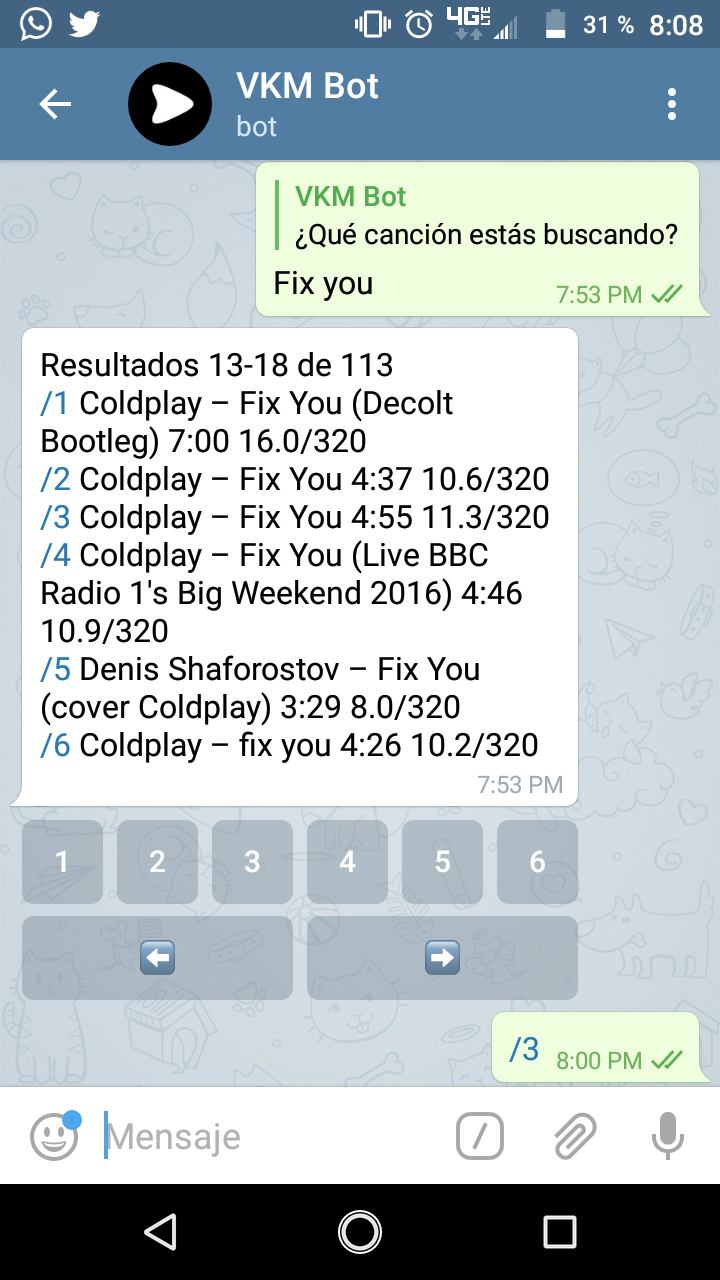This screenshot has height=1280, width=720.
Task: Tap the /1 command link
Action: pyautogui.click(x=55, y=403)
